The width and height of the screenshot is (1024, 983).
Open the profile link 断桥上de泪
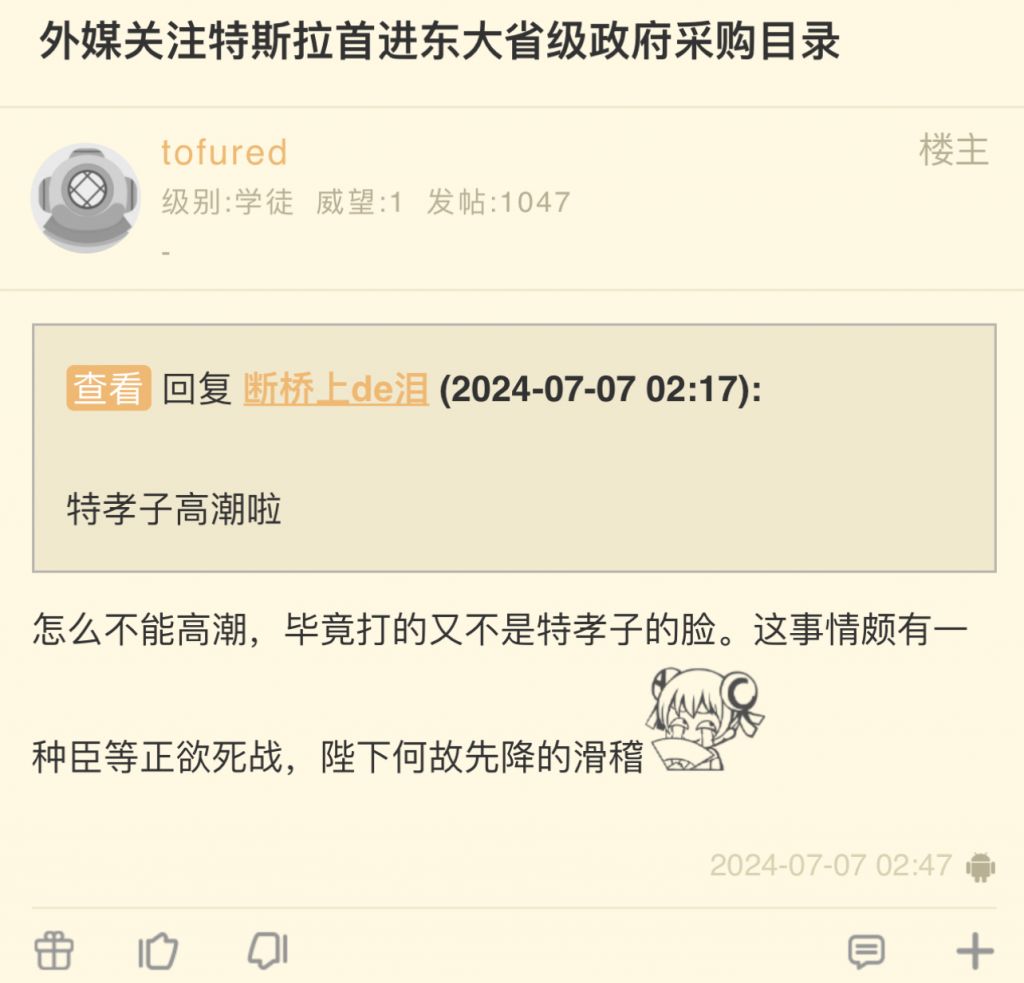click(335, 389)
